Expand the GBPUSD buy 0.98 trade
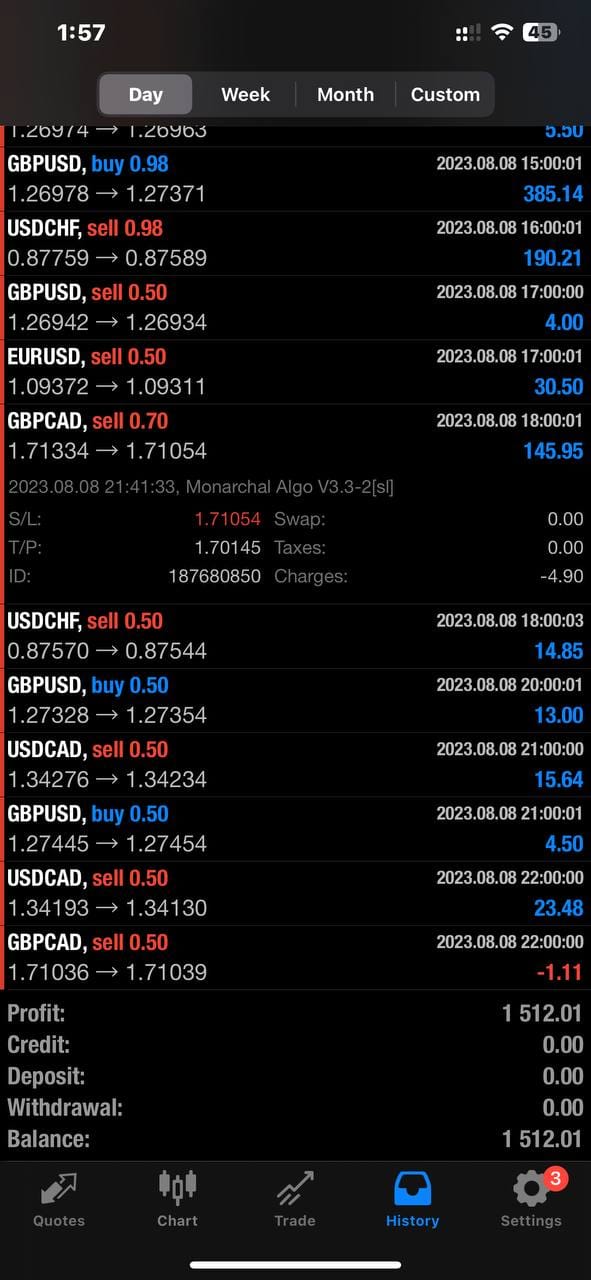This screenshot has height=1280, width=591. click(x=295, y=179)
